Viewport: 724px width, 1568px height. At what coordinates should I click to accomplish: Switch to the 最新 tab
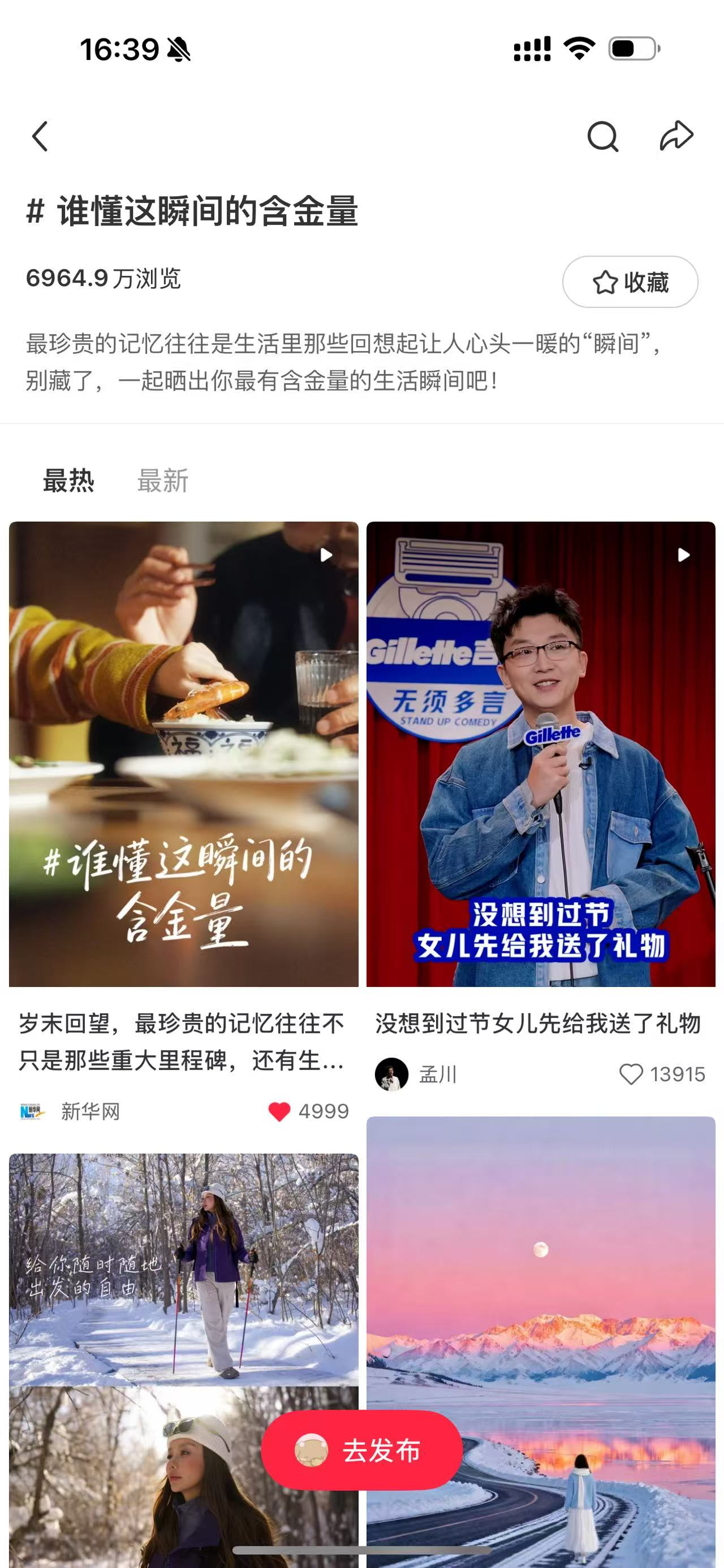coord(162,481)
